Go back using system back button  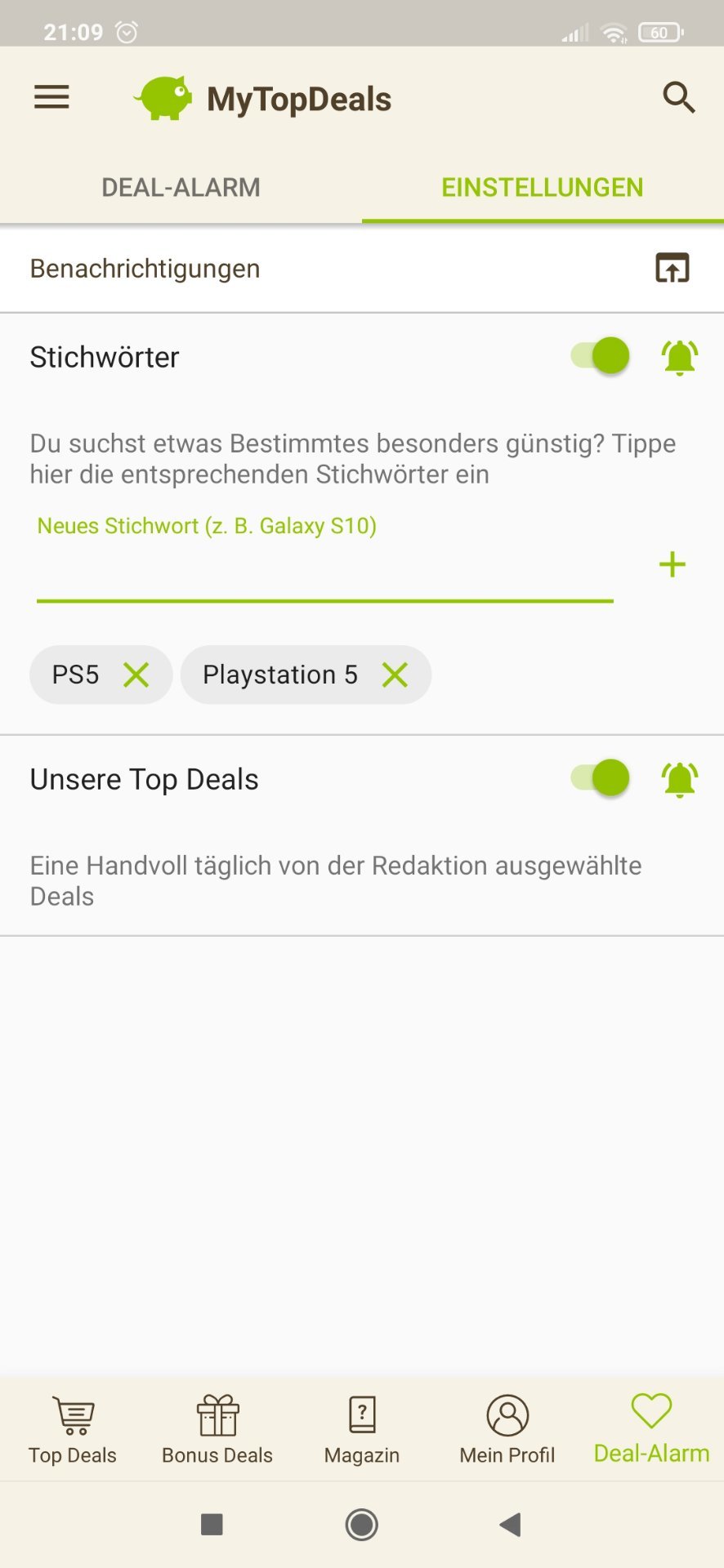click(x=511, y=1524)
